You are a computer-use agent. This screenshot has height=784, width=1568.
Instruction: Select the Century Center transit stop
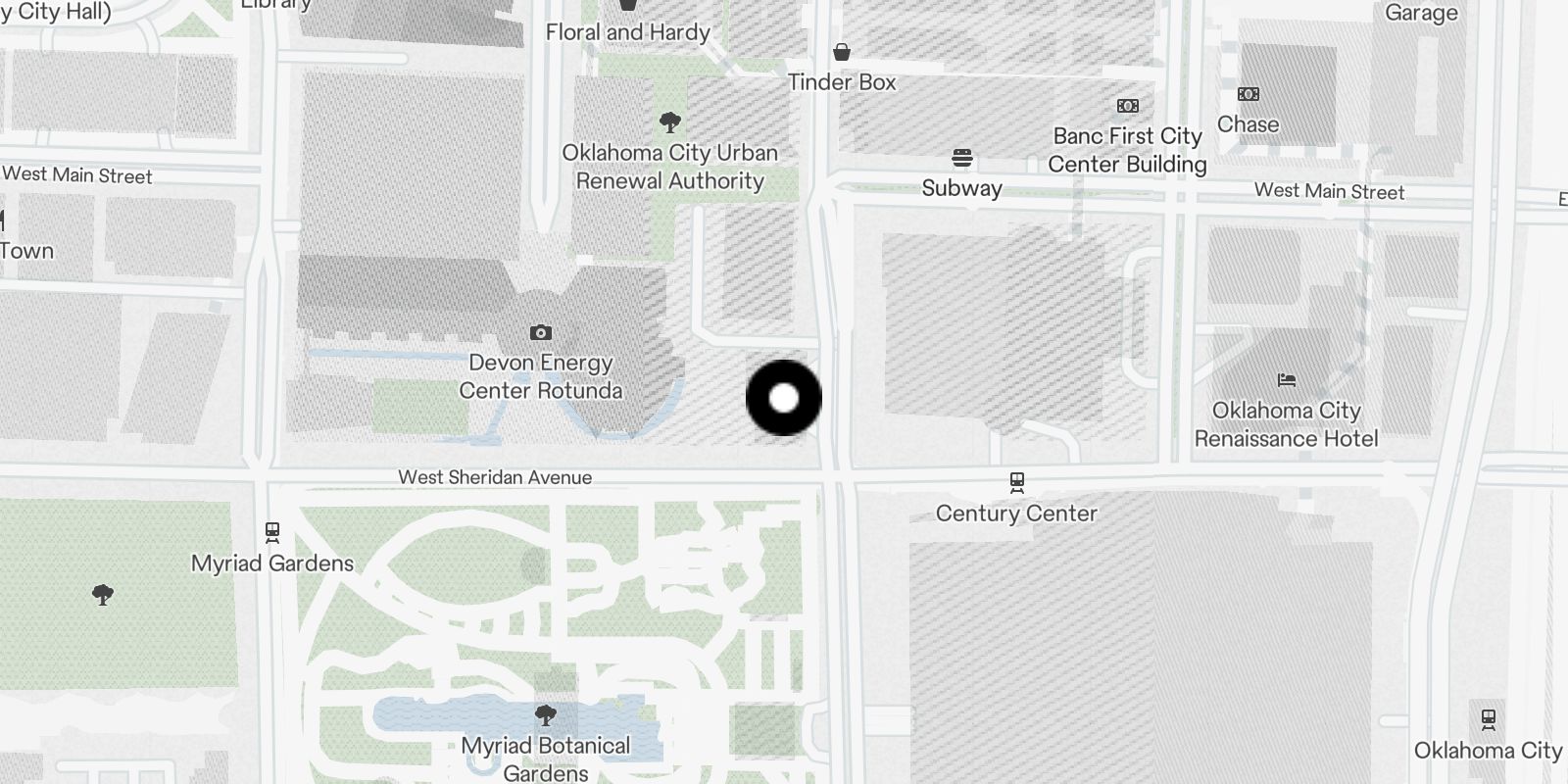(x=1016, y=482)
